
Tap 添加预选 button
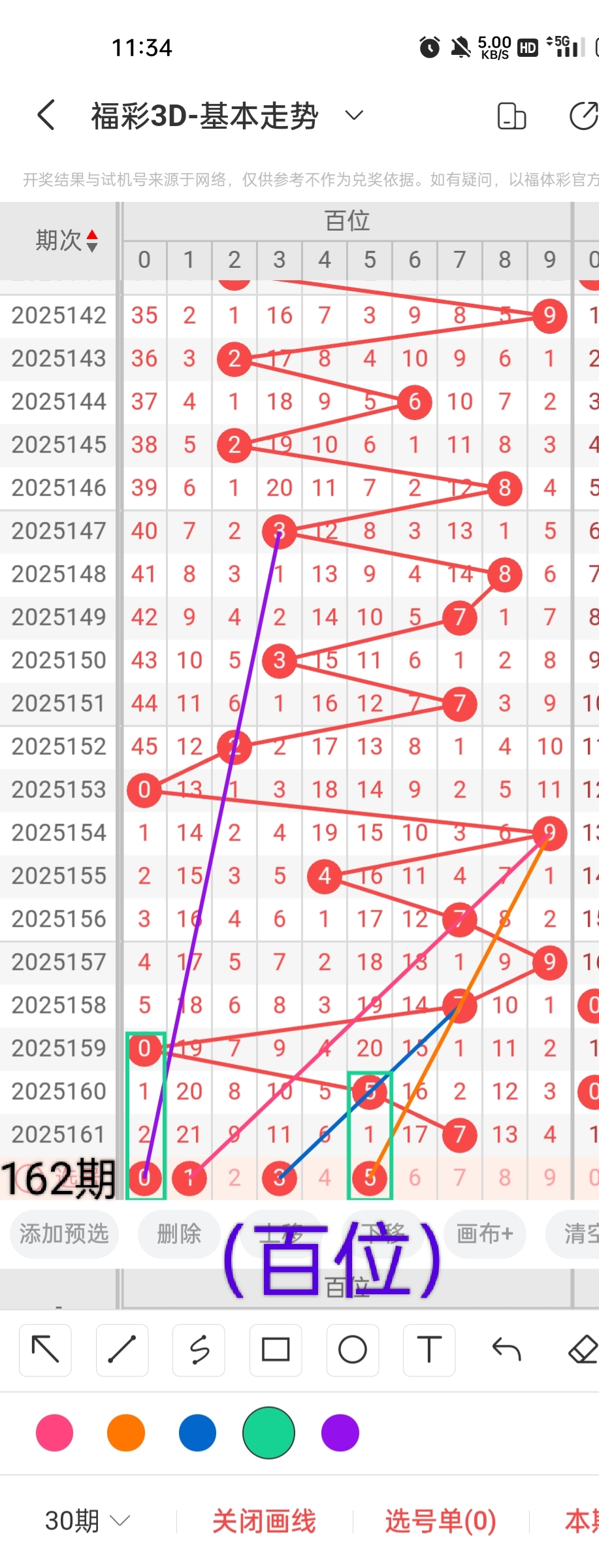pos(63,1233)
